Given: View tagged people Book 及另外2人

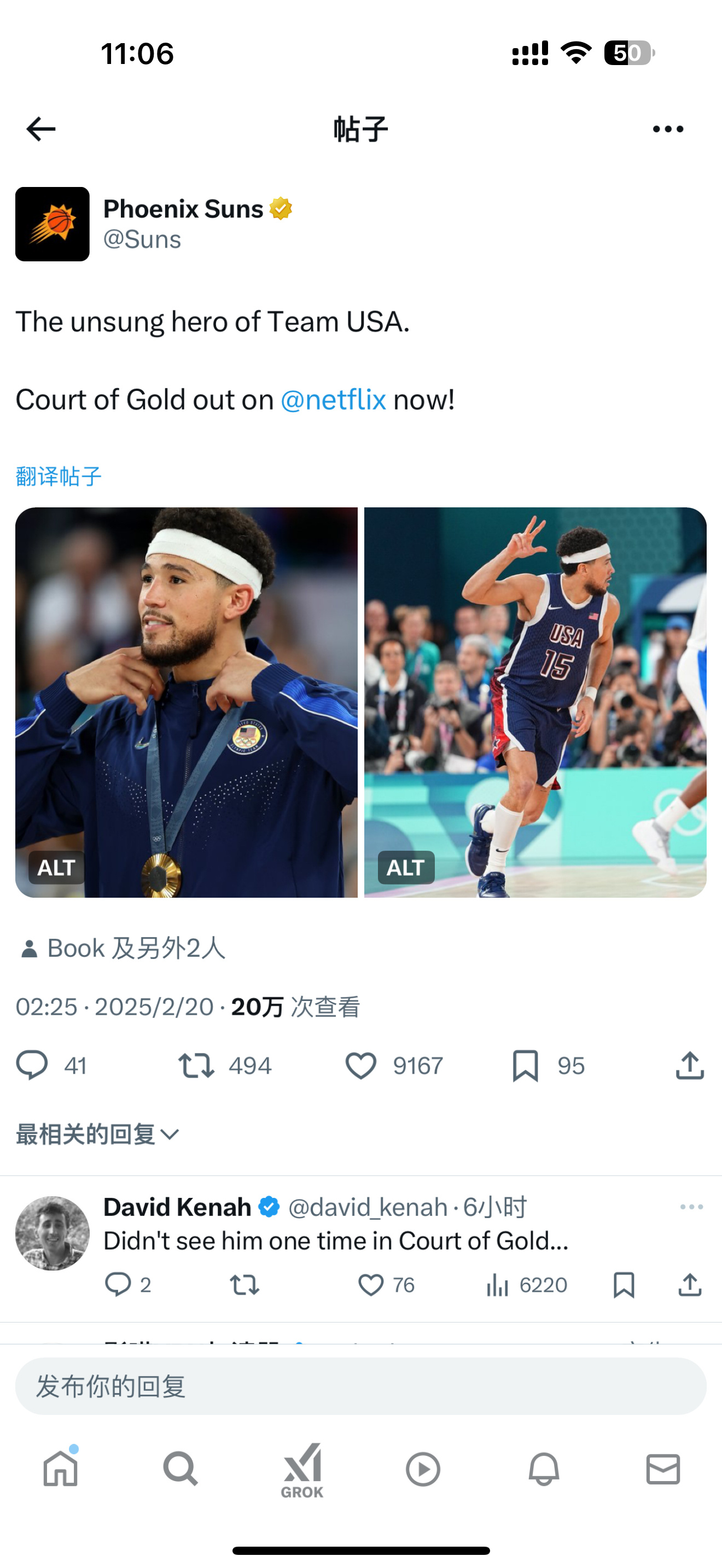Looking at the screenshot, I should (x=121, y=949).
